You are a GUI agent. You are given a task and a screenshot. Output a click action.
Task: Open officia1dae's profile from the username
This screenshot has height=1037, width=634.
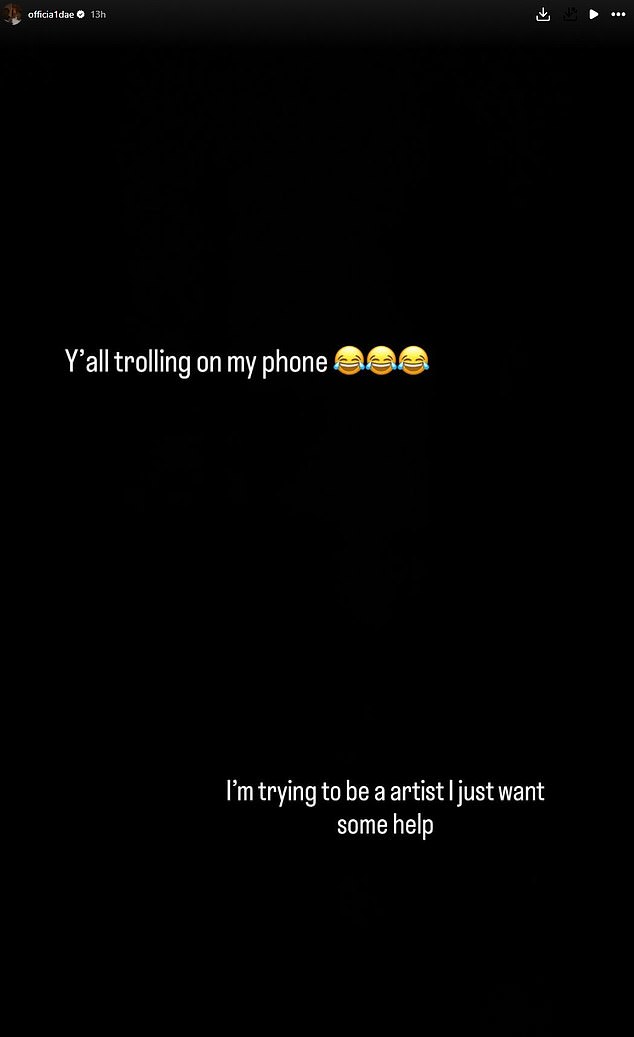(50, 15)
